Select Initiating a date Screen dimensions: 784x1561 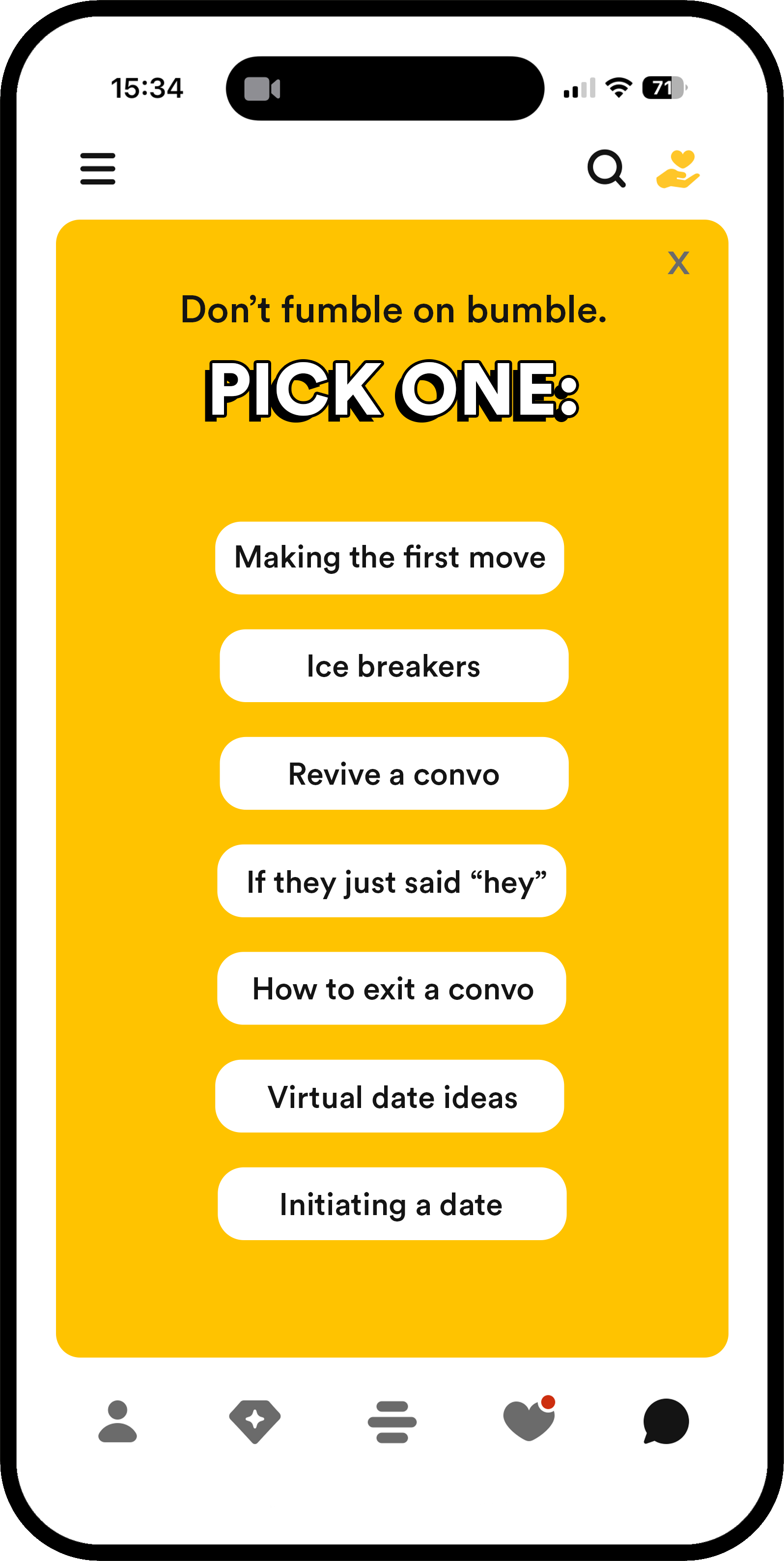(x=392, y=1204)
